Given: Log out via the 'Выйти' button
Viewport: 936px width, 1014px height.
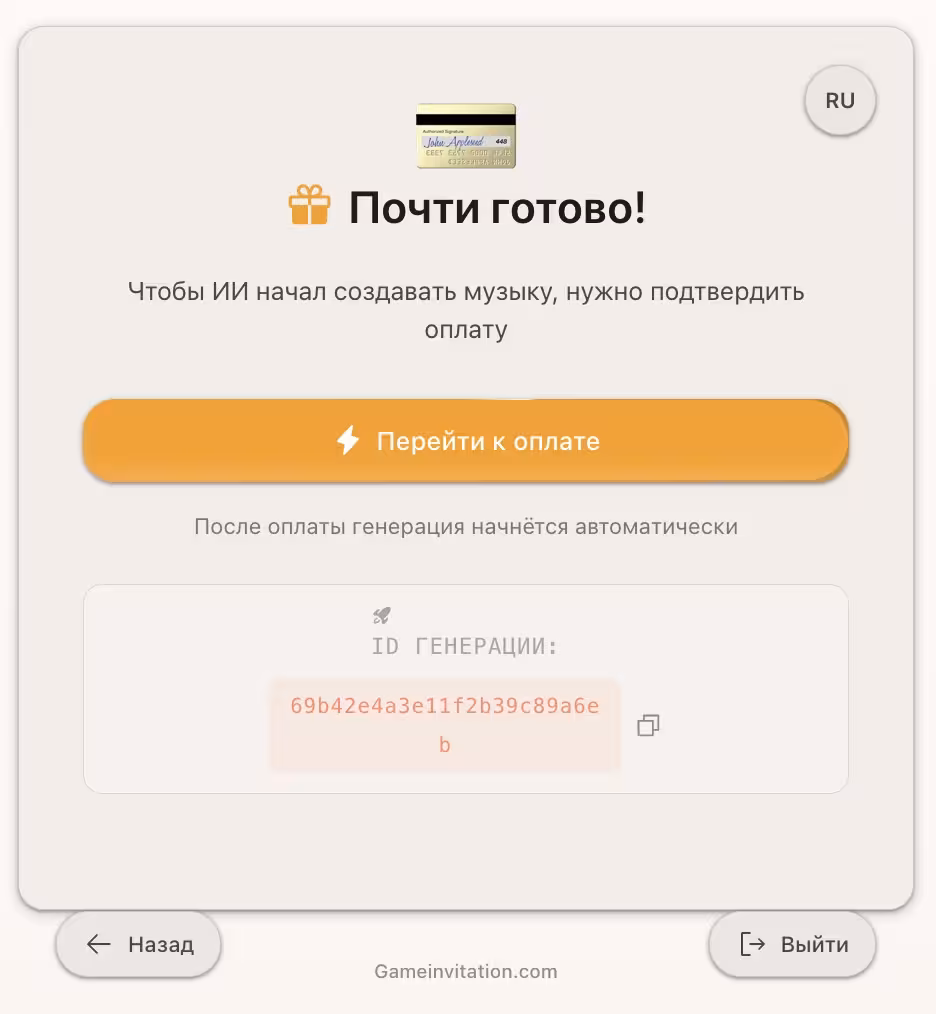Looking at the screenshot, I should click(x=793, y=944).
